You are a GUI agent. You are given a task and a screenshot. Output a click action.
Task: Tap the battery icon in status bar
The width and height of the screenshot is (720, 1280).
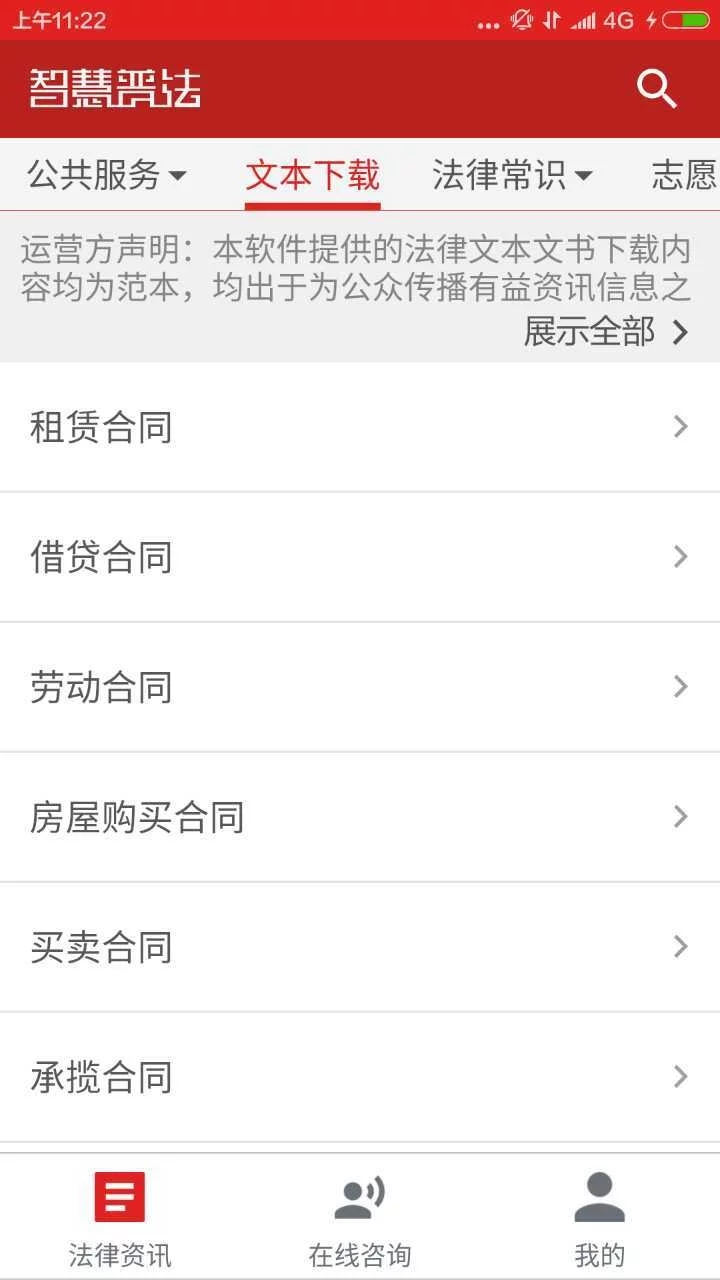[685, 19]
